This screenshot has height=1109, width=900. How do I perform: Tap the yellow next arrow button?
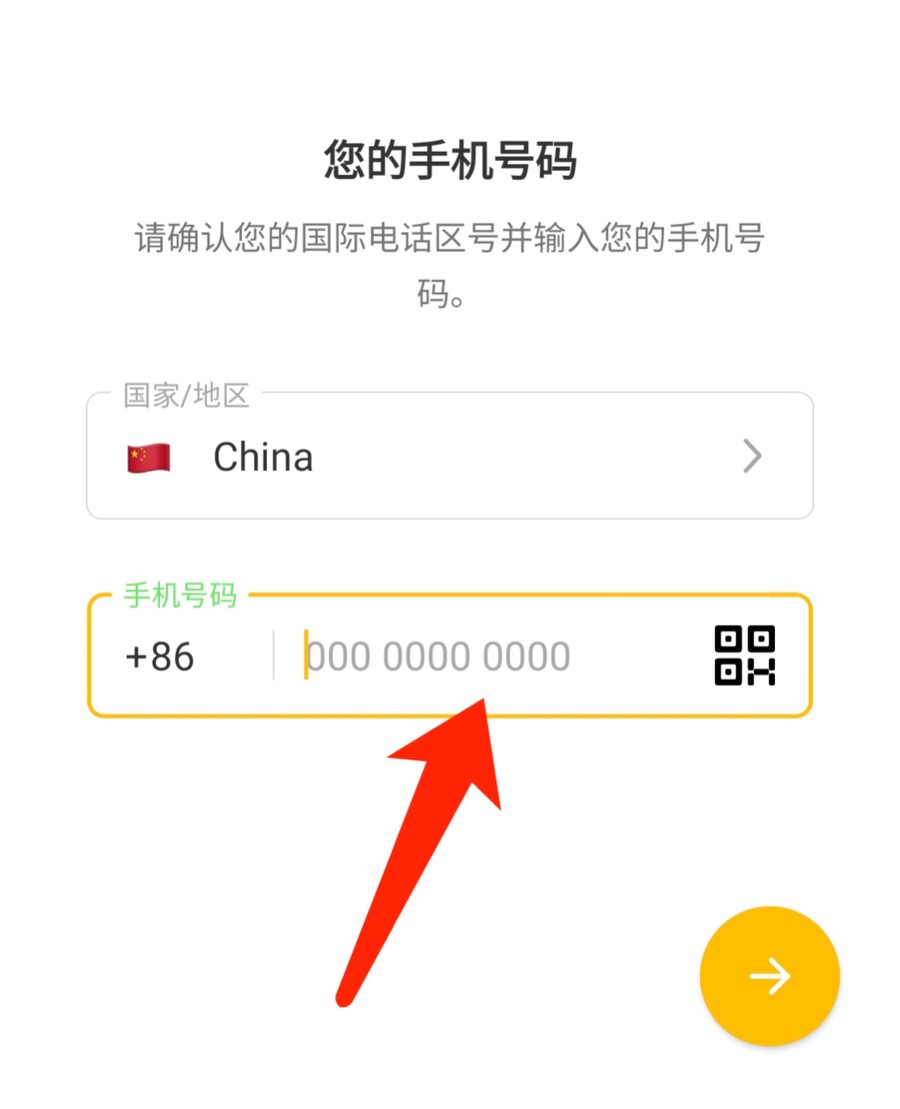click(x=770, y=976)
